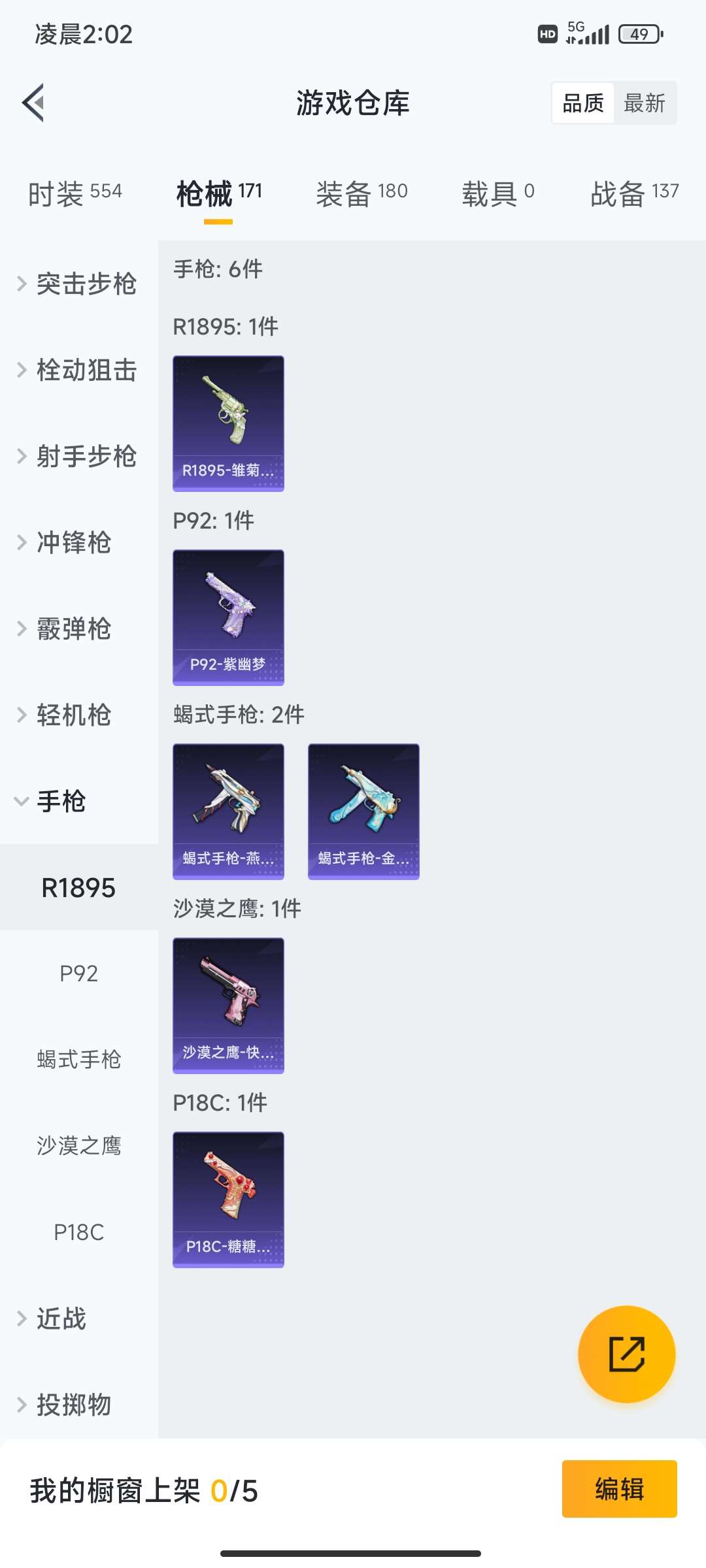
Task: Open the R1895-雏菊 skin card
Action: pos(228,423)
